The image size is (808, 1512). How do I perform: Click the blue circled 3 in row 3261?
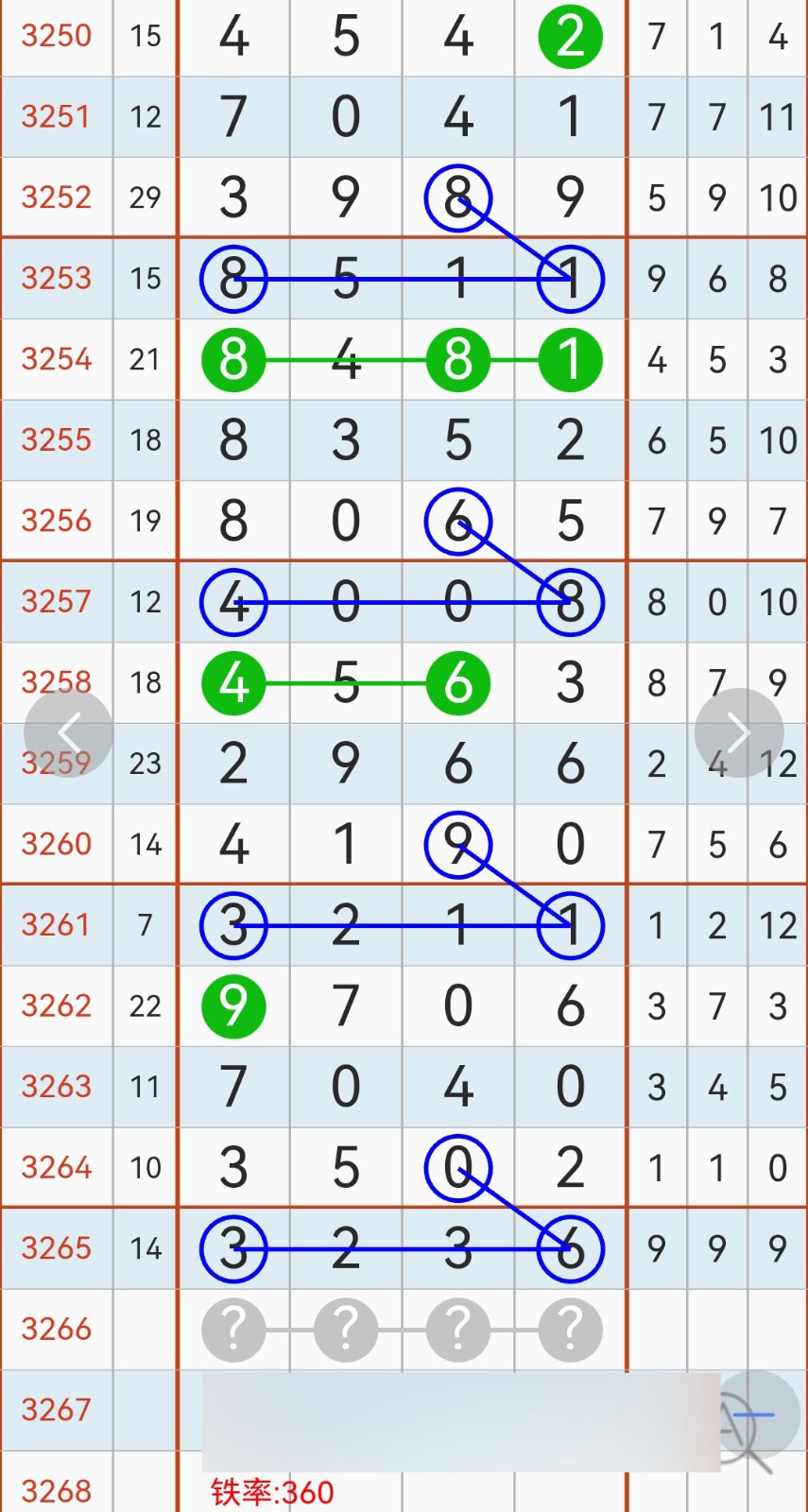tap(233, 926)
